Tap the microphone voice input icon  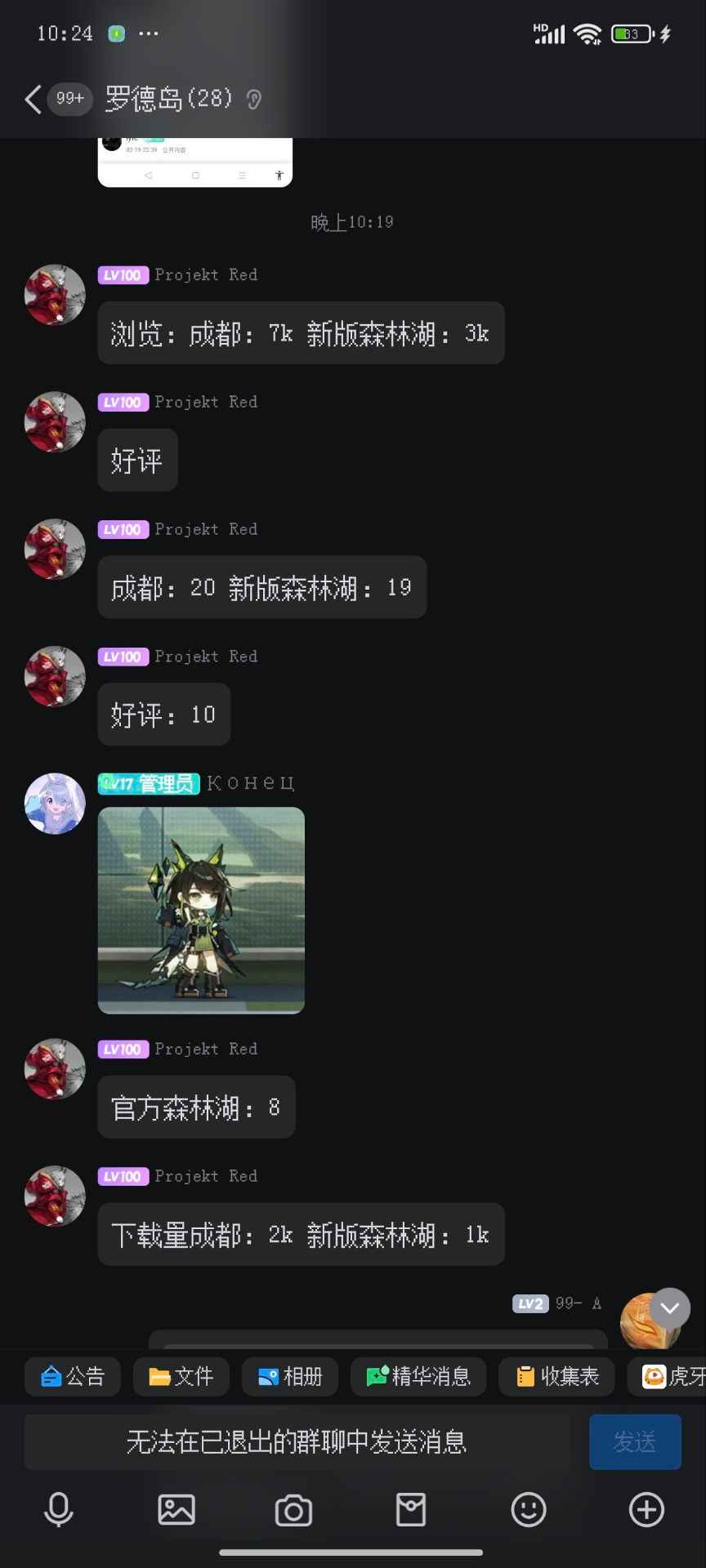[59, 1510]
